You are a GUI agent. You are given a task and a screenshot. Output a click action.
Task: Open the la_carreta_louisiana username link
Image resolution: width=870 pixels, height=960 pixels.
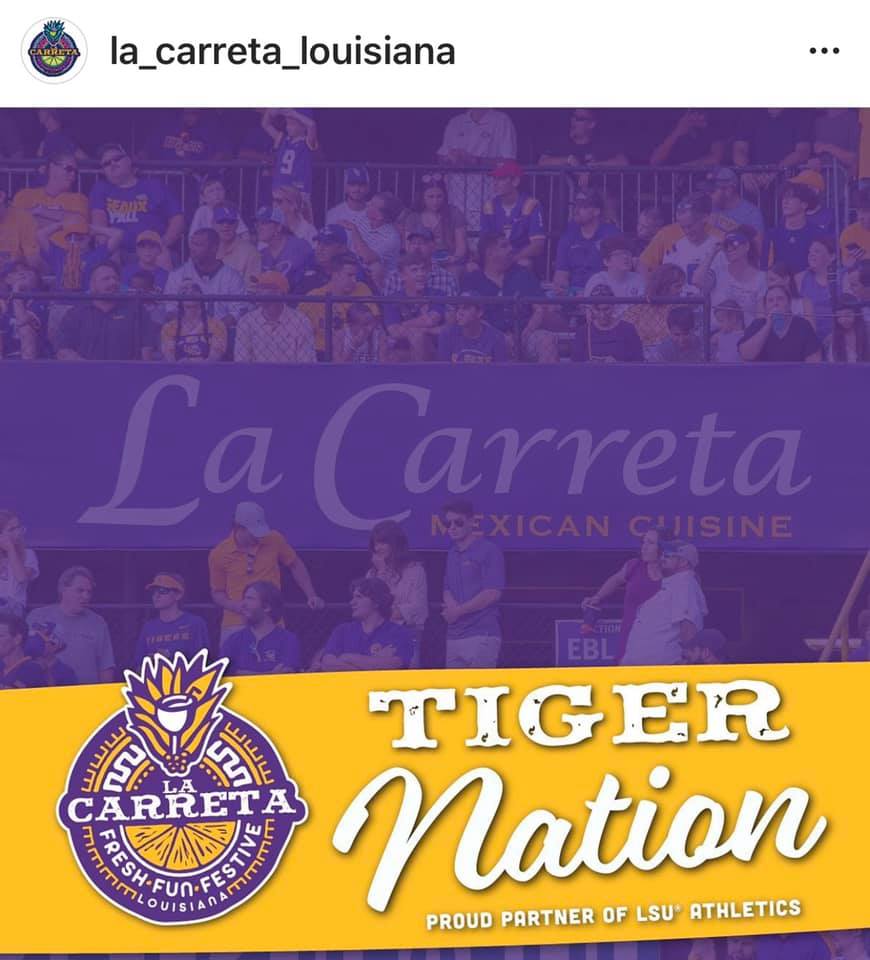point(282,51)
